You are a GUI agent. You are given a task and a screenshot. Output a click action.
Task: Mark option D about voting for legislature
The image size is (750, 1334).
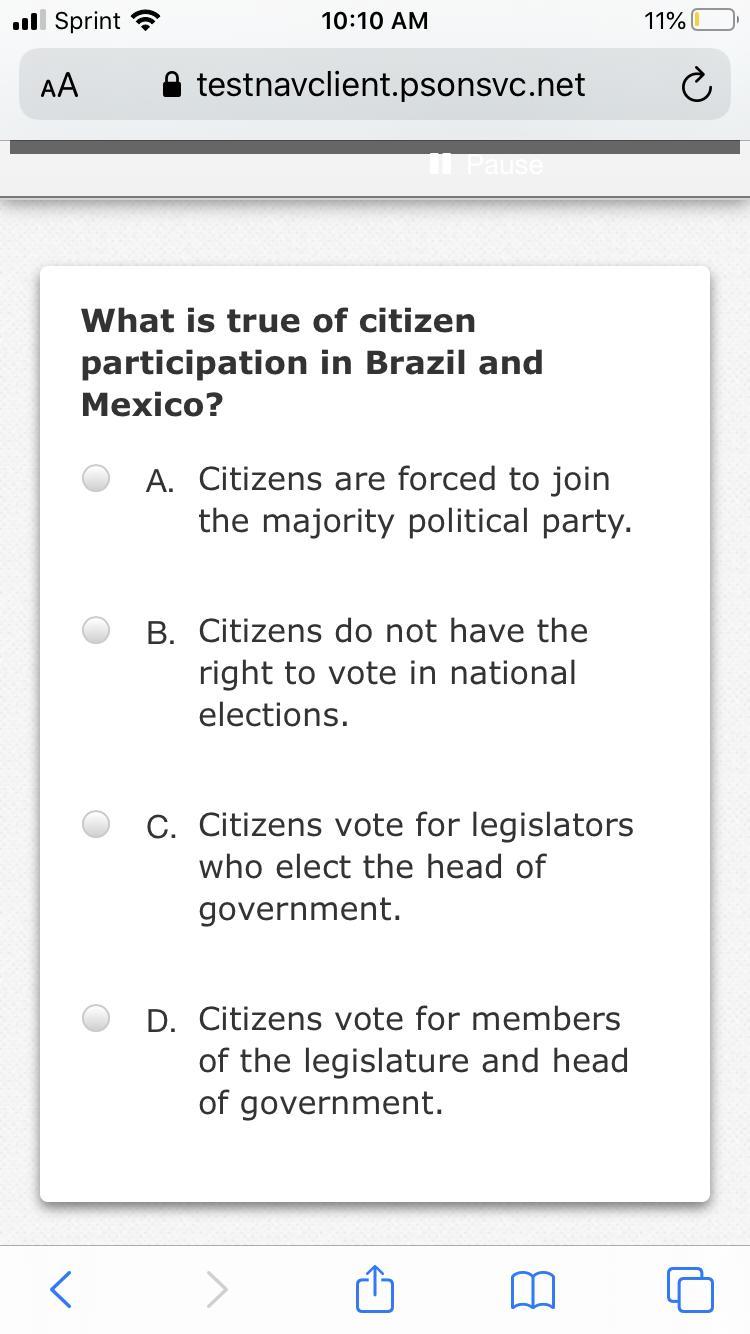pyautogui.click(x=96, y=1019)
